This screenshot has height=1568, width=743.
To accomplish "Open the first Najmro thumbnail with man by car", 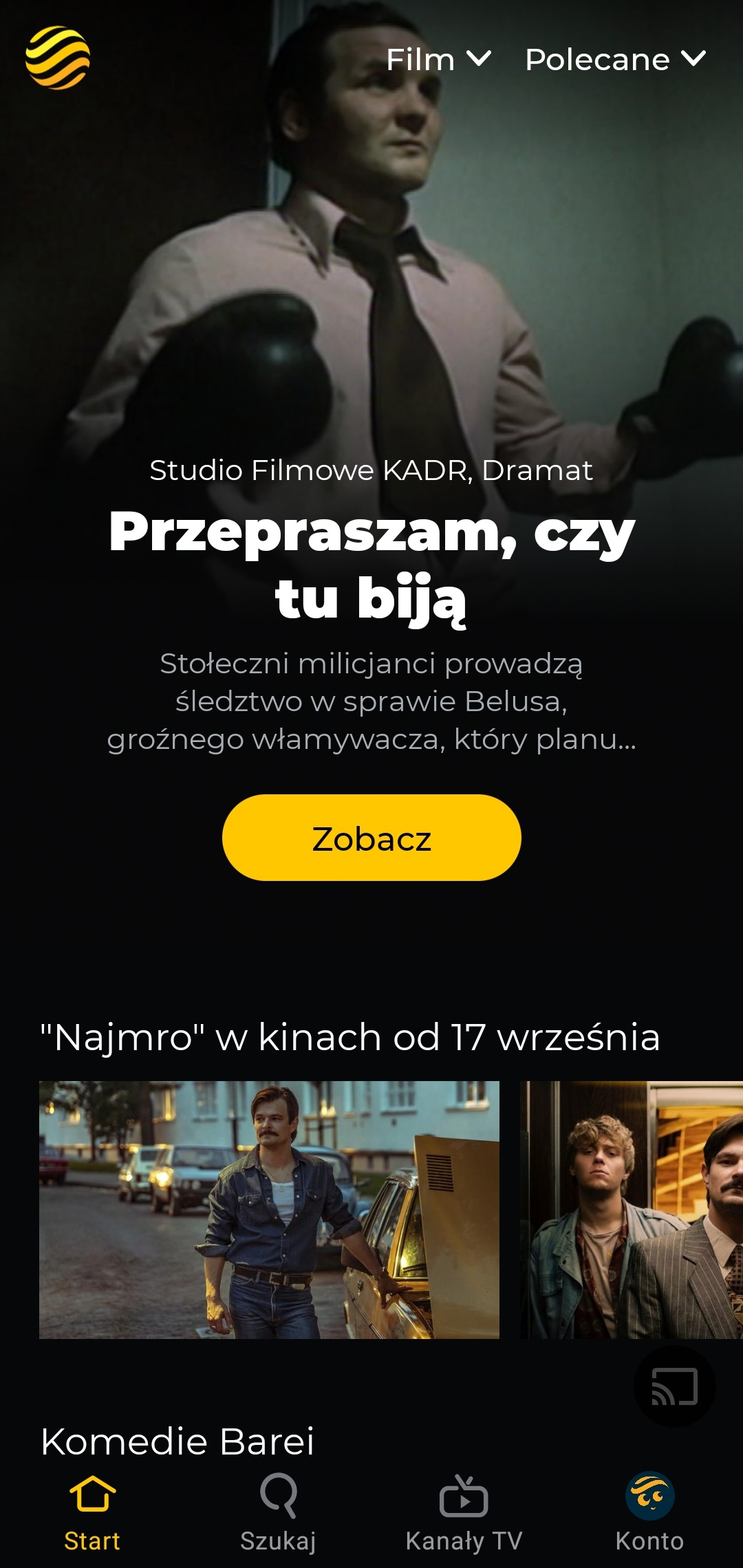I will click(269, 1210).
